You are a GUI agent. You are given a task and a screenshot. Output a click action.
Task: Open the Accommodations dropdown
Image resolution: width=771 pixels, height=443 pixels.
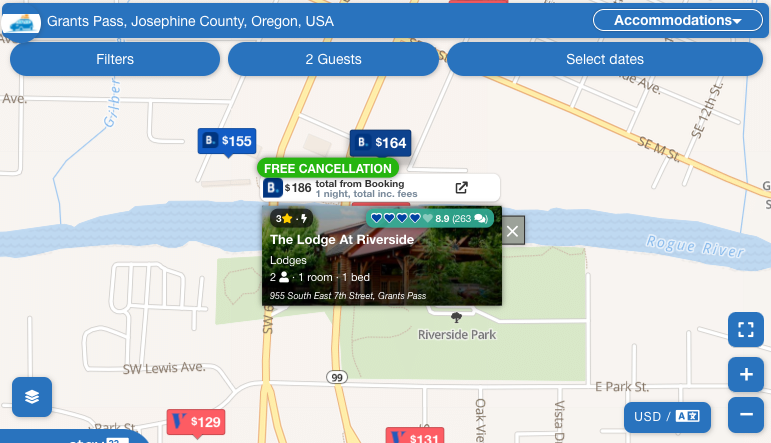coord(677,20)
